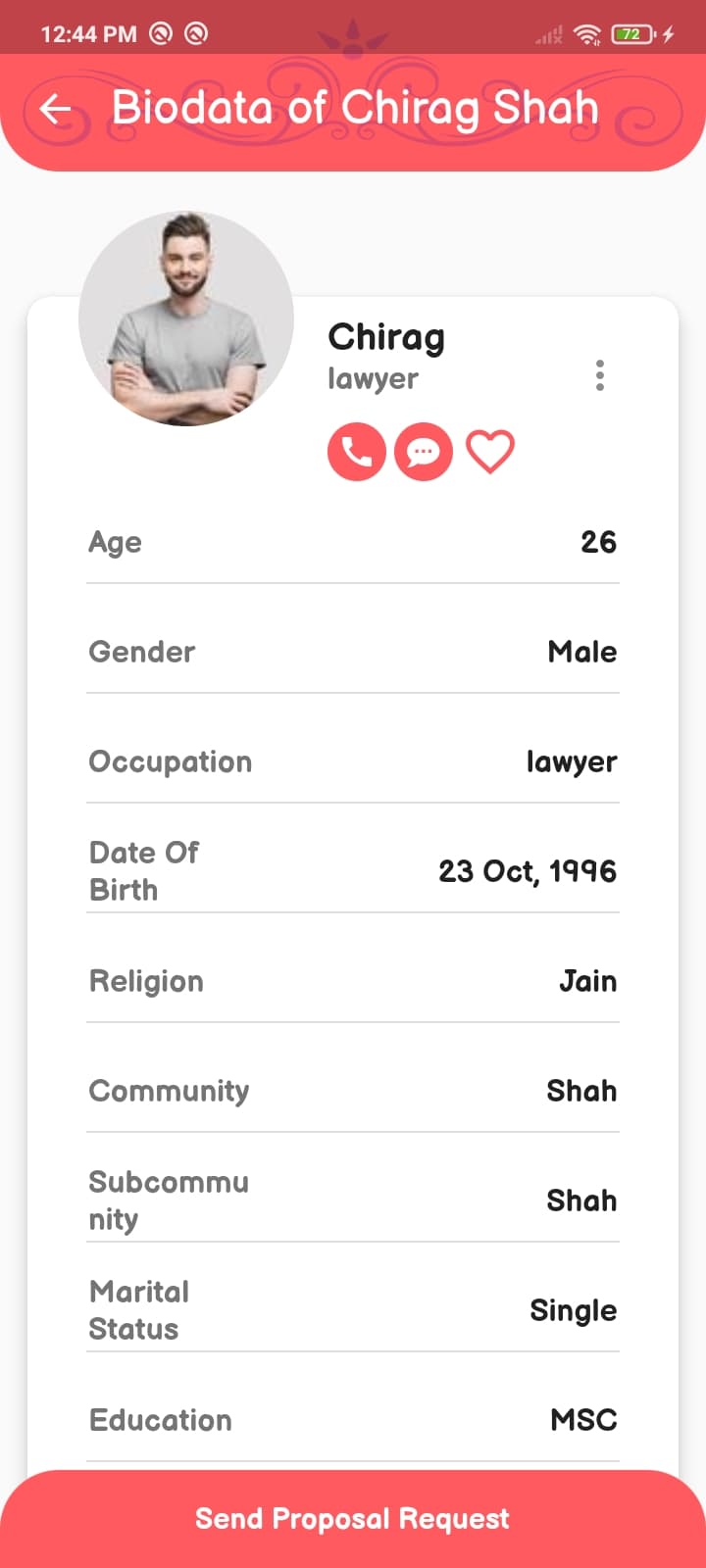Open the three-dot overflow menu
Image resolution: width=706 pixels, height=1568 pixels.
pos(600,375)
